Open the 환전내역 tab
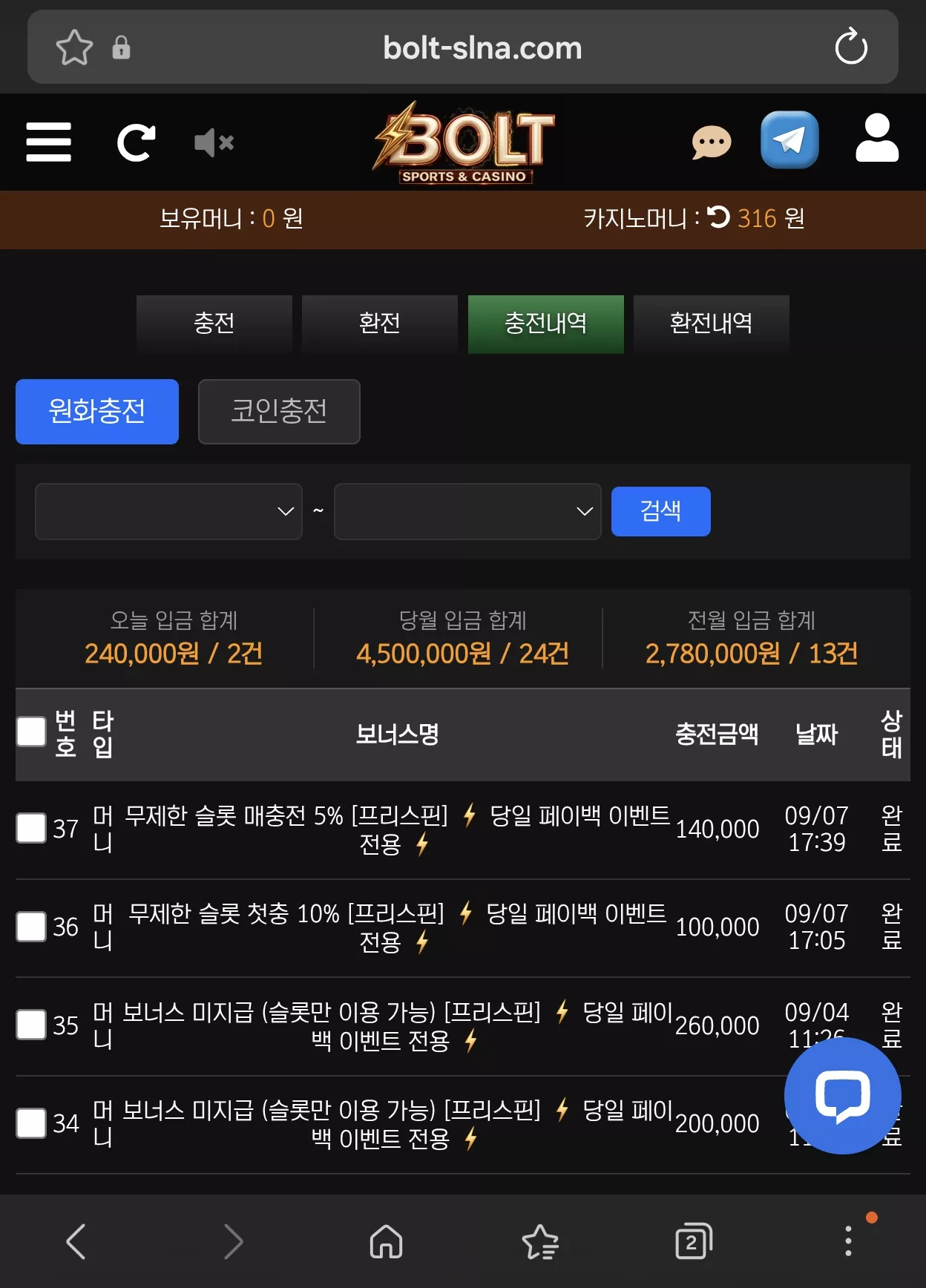This screenshot has height=1288, width=926. pos(711,323)
